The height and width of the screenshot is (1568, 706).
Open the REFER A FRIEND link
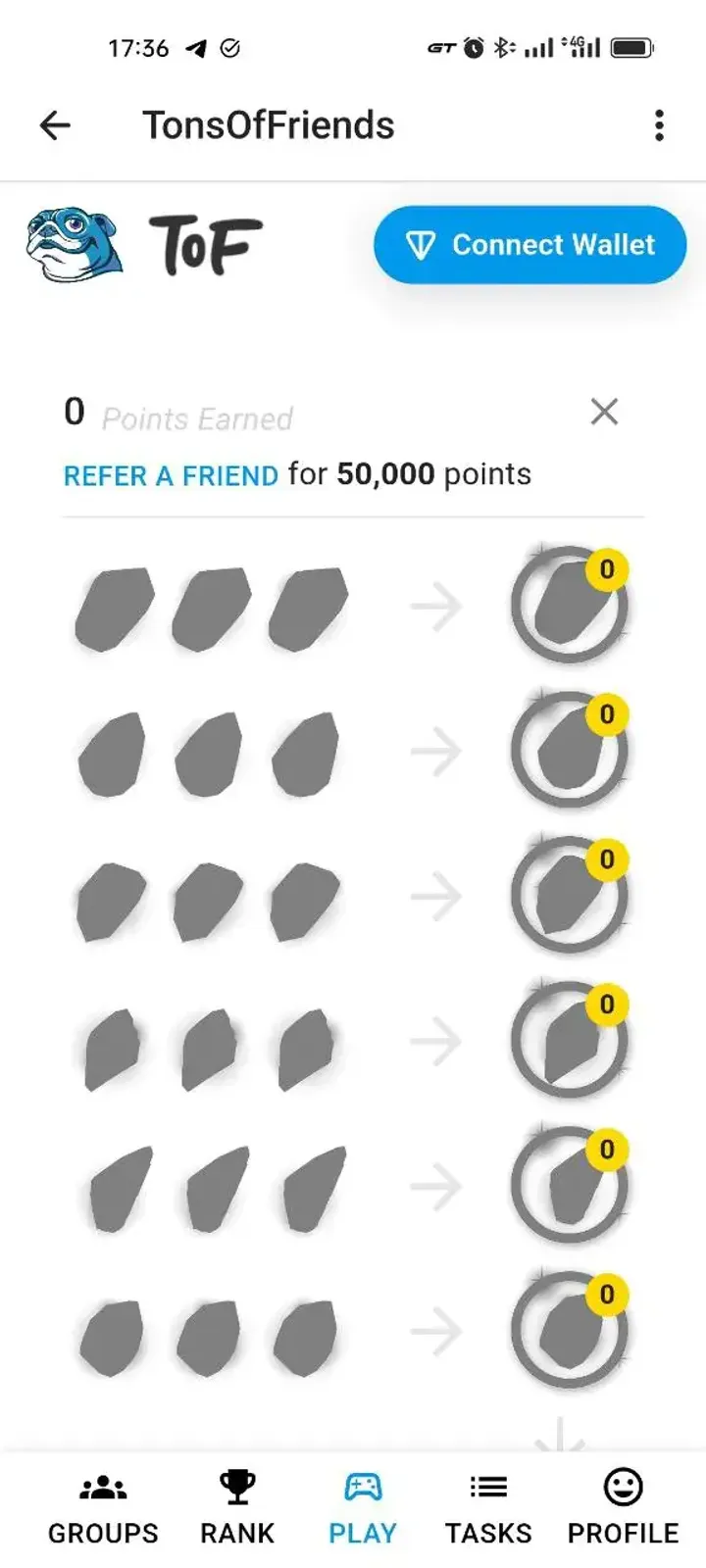point(169,475)
